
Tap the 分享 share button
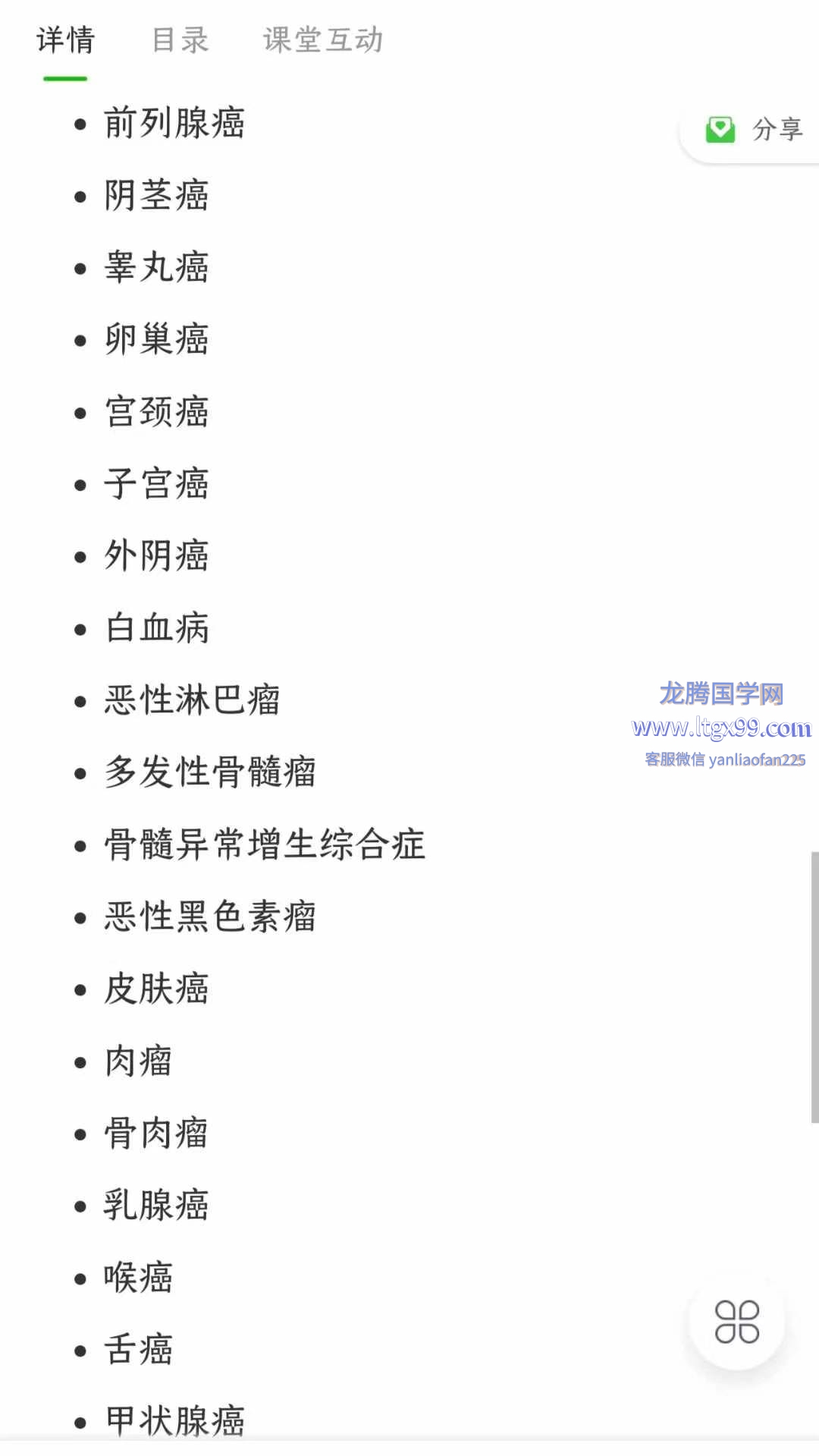[x=753, y=130]
